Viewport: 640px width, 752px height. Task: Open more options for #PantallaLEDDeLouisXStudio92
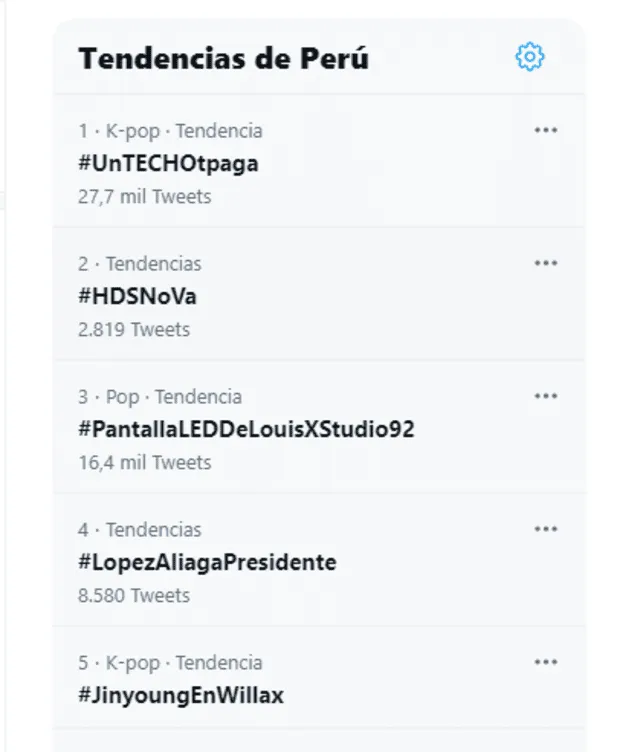pos(545,396)
